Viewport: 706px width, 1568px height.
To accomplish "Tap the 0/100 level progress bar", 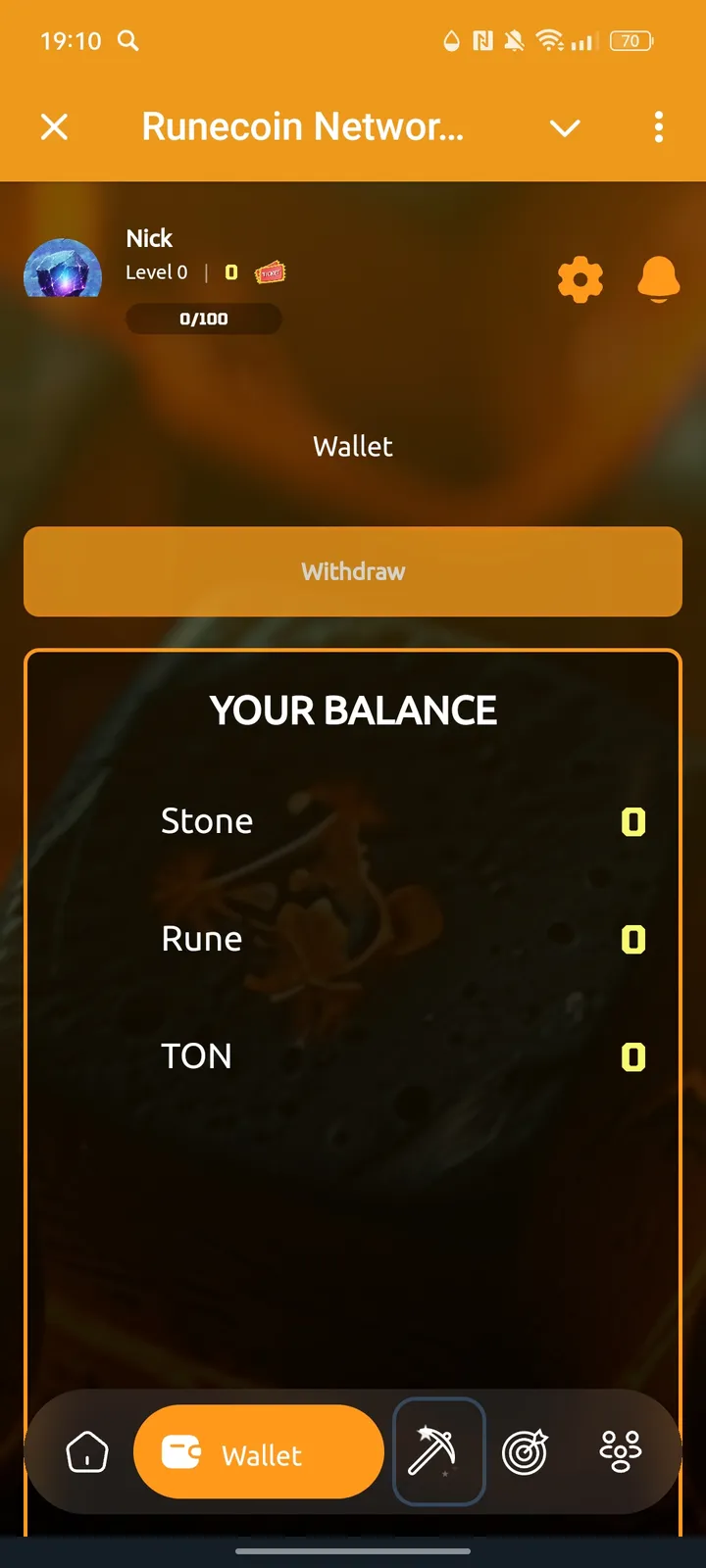I will click(203, 318).
